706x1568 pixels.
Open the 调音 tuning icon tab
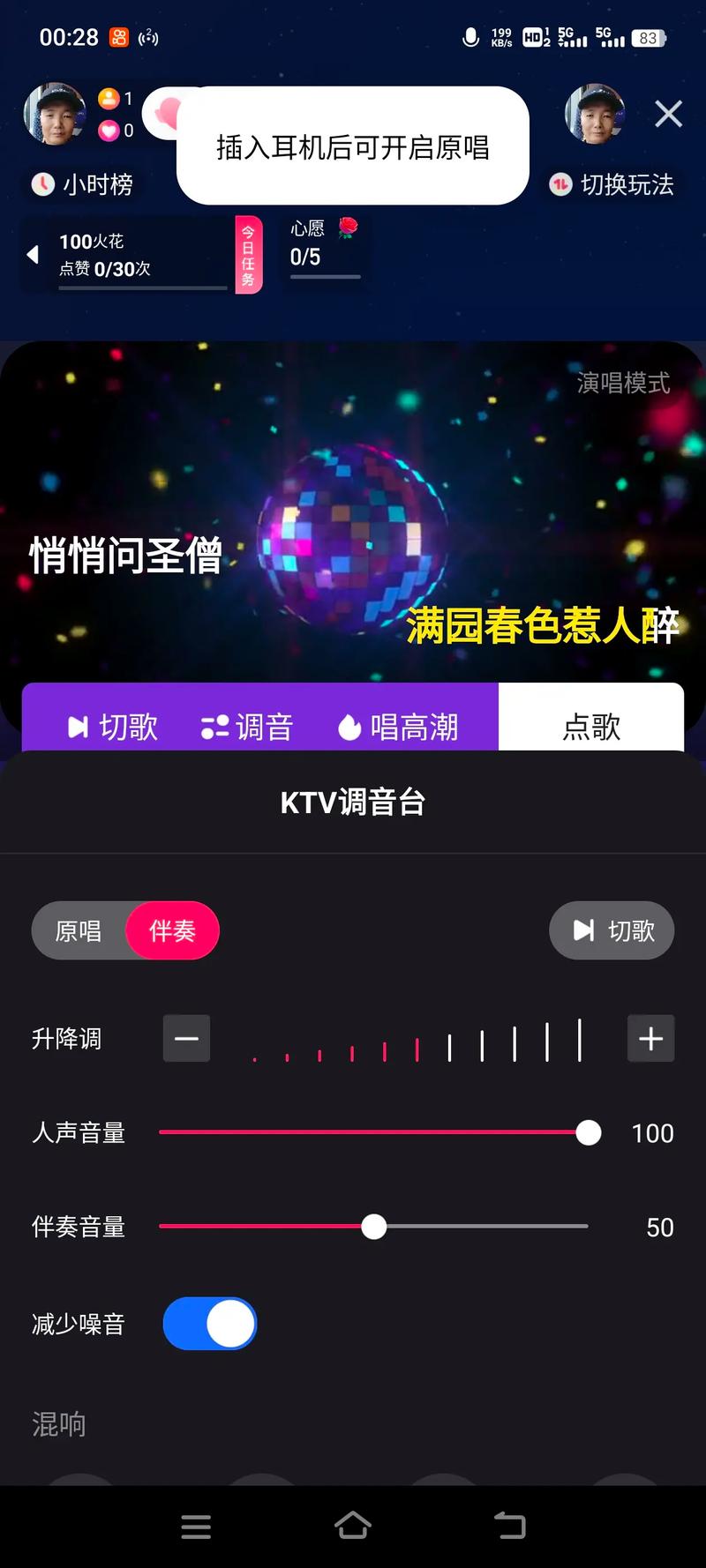247,726
